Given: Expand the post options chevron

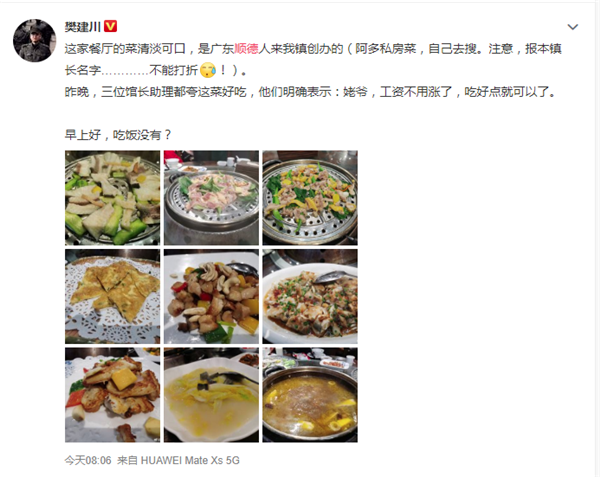Looking at the screenshot, I should pos(571,26).
